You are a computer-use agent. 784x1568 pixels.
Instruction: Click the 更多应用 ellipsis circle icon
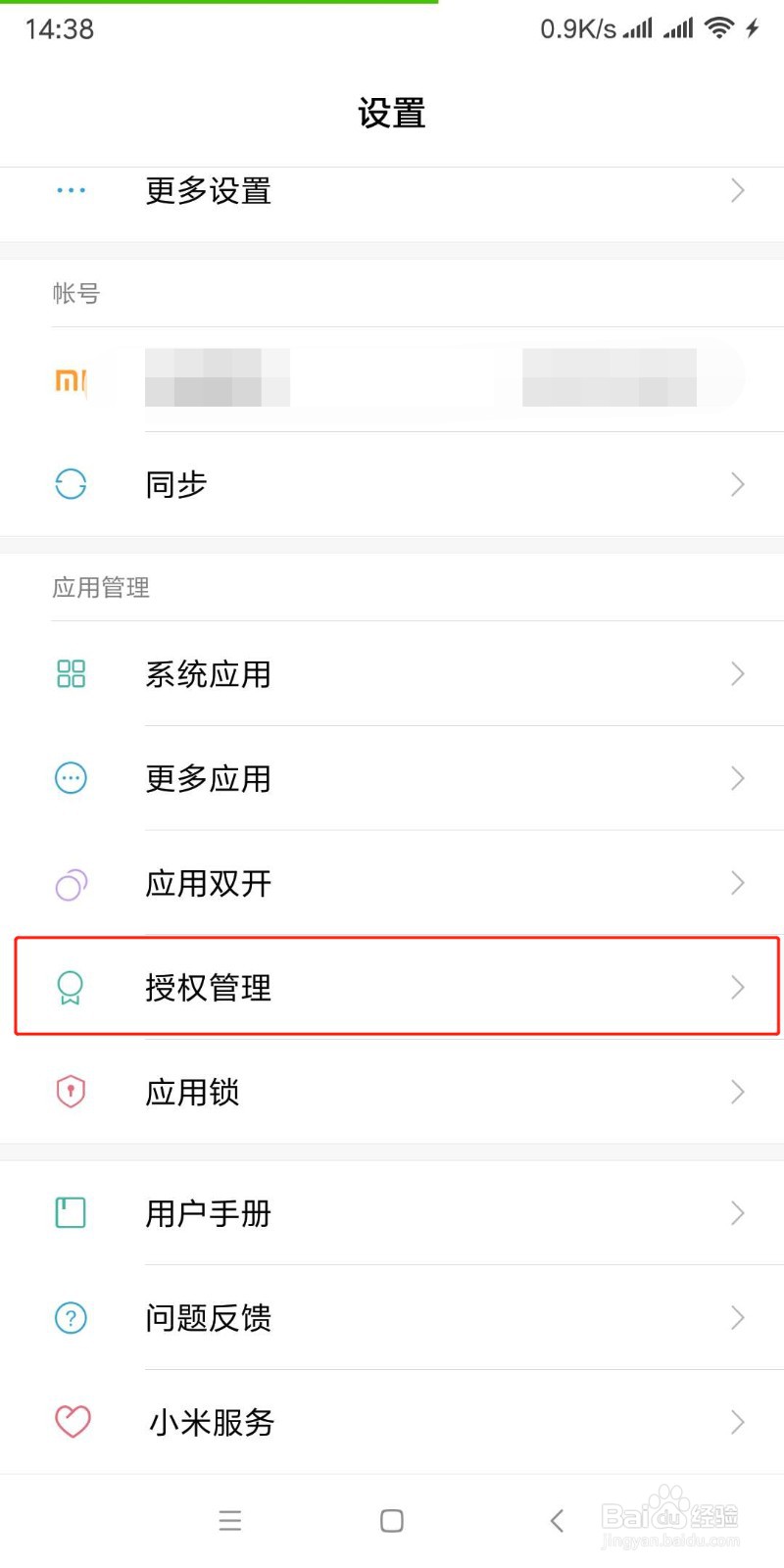tap(70, 778)
